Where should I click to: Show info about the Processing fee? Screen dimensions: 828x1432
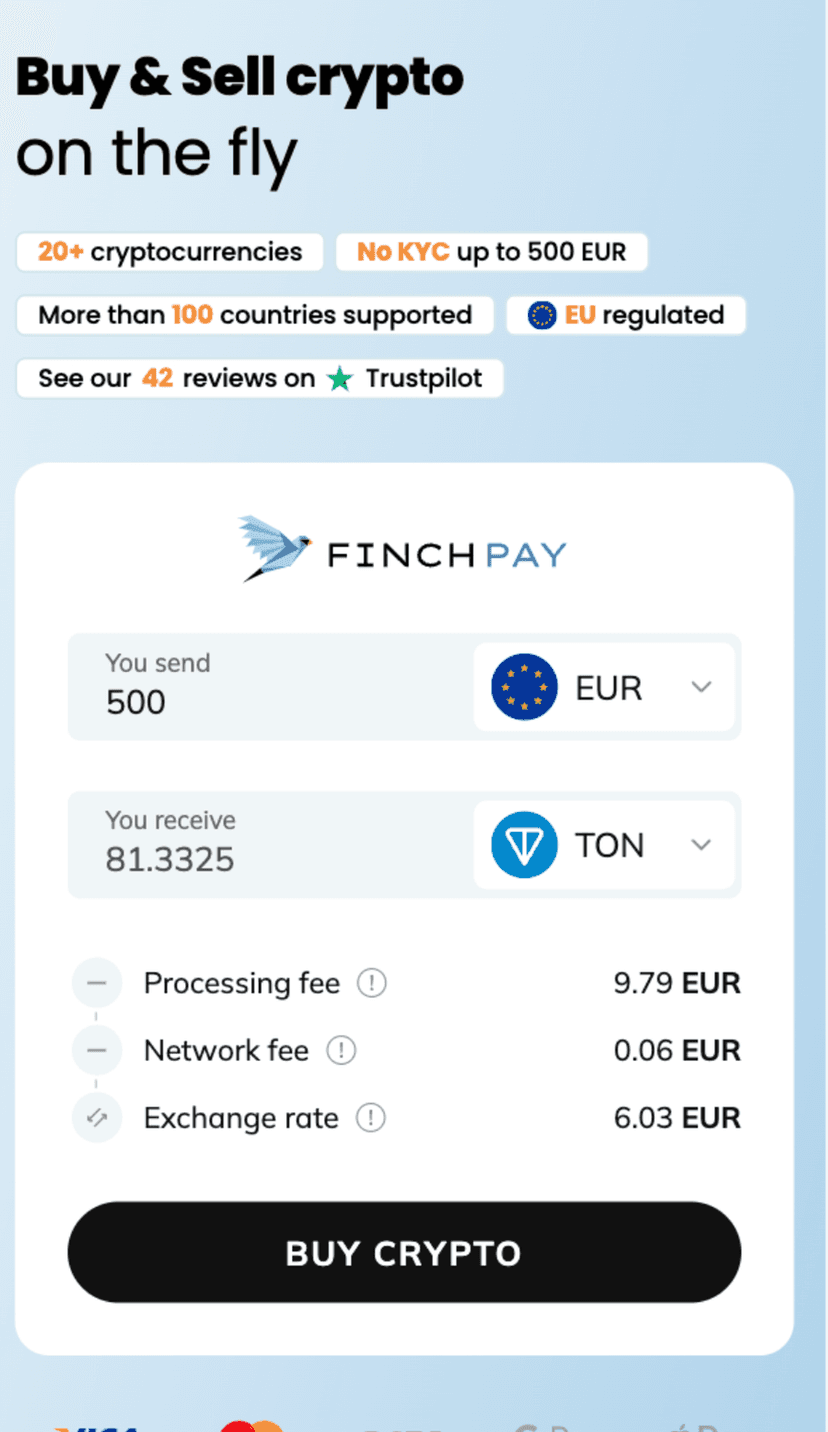point(372,983)
